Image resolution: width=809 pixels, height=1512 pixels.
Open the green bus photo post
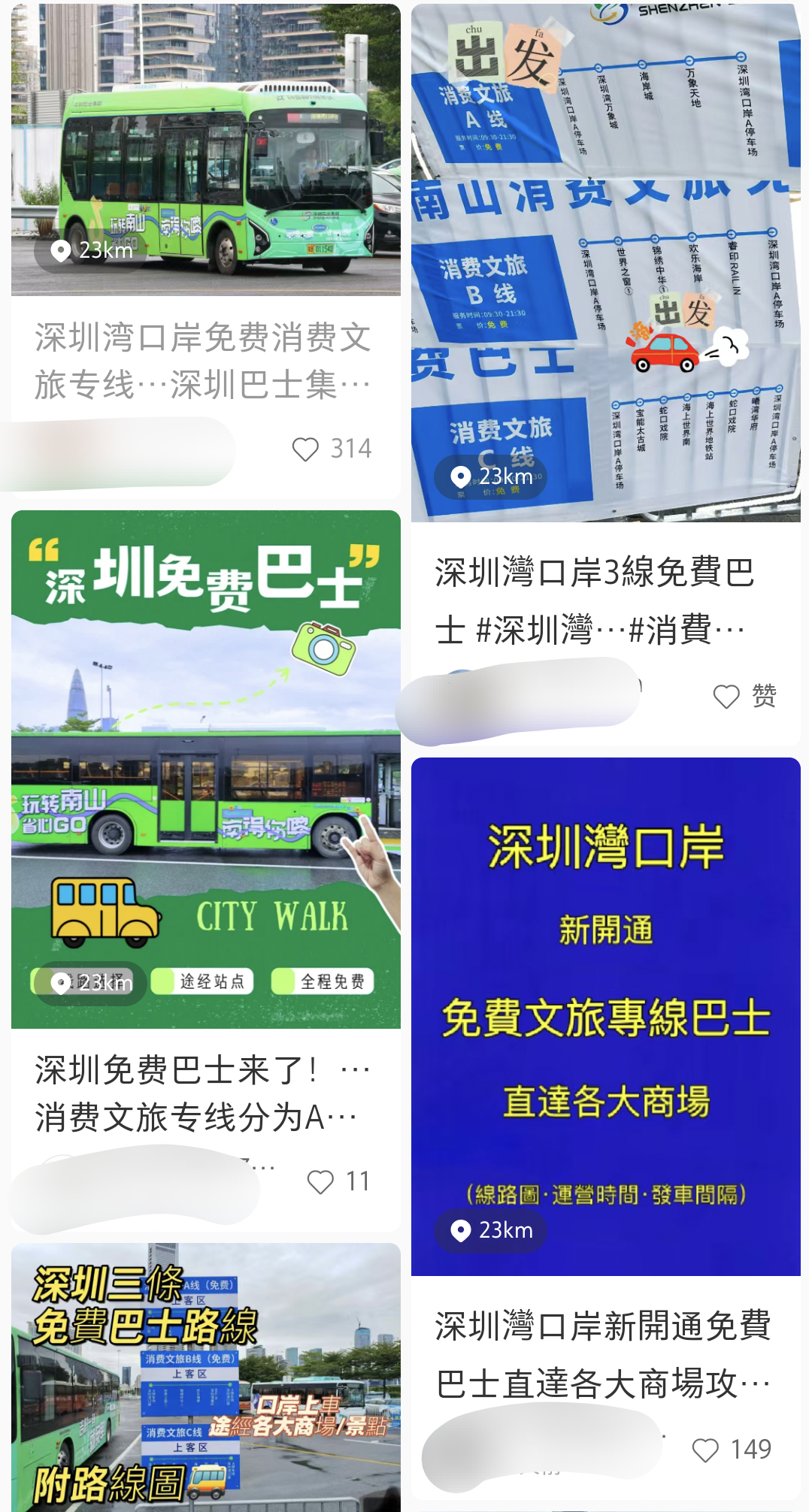[x=206, y=150]
